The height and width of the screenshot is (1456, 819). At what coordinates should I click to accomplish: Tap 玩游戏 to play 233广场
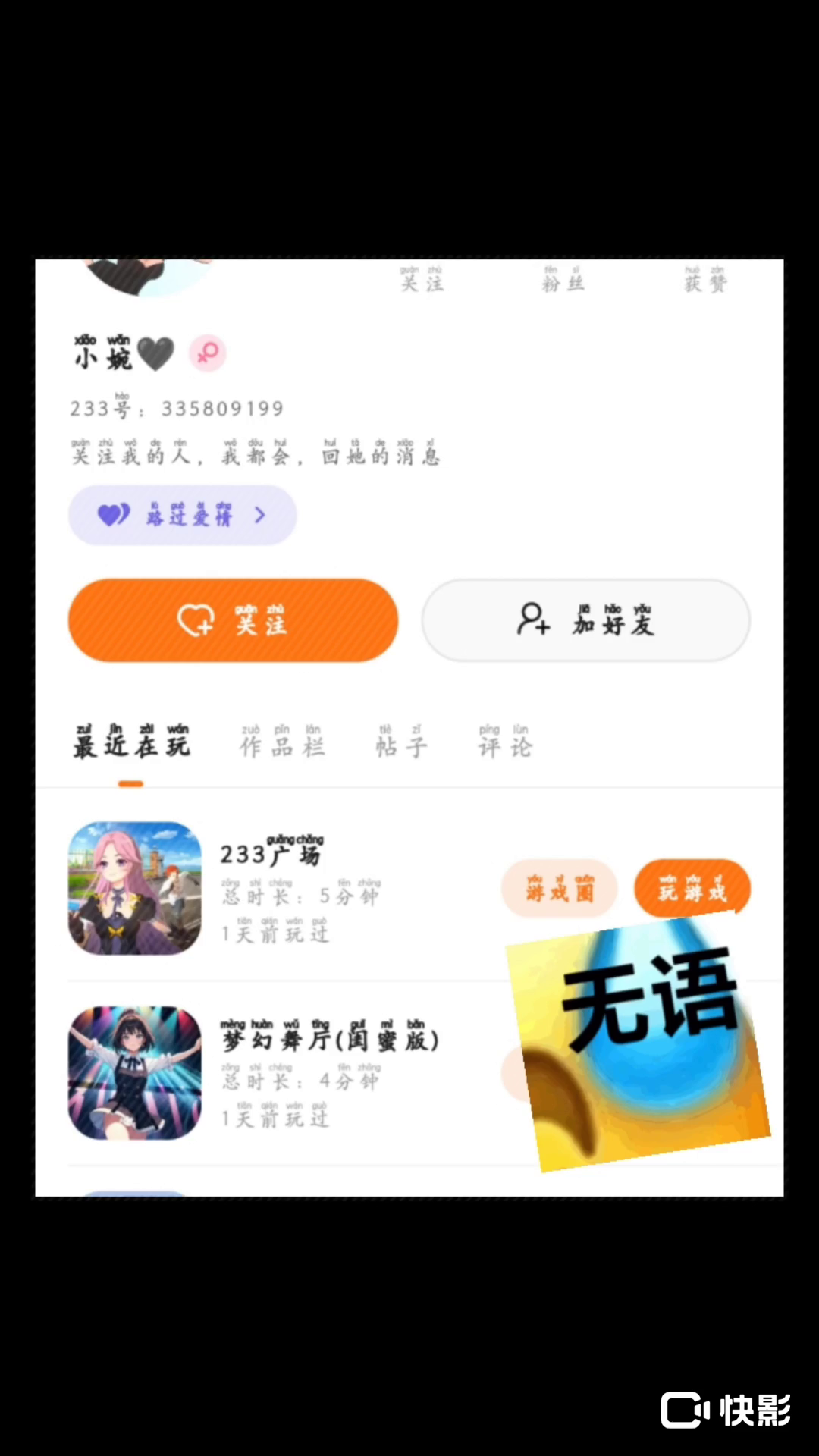692,887
